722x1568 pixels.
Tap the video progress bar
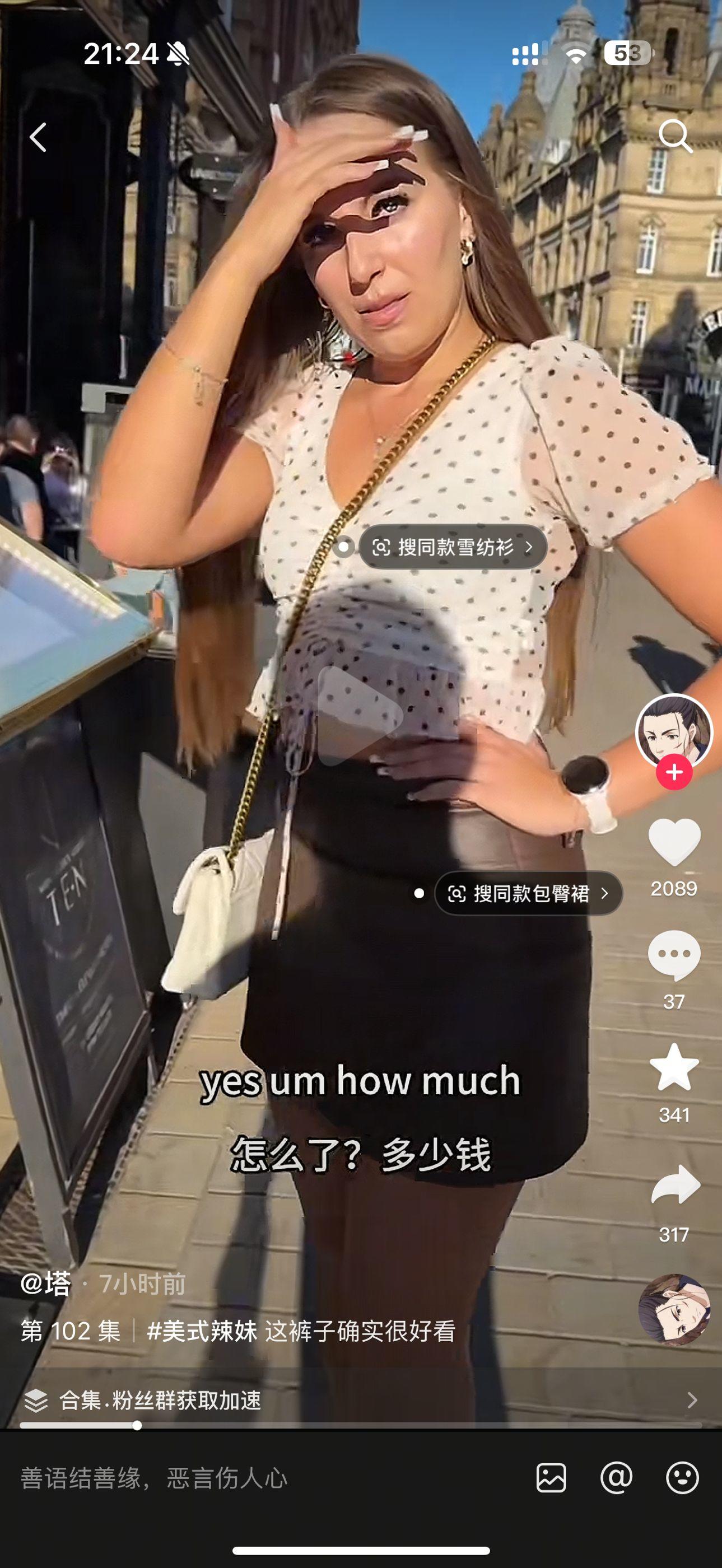click(x=360, y=1425)
